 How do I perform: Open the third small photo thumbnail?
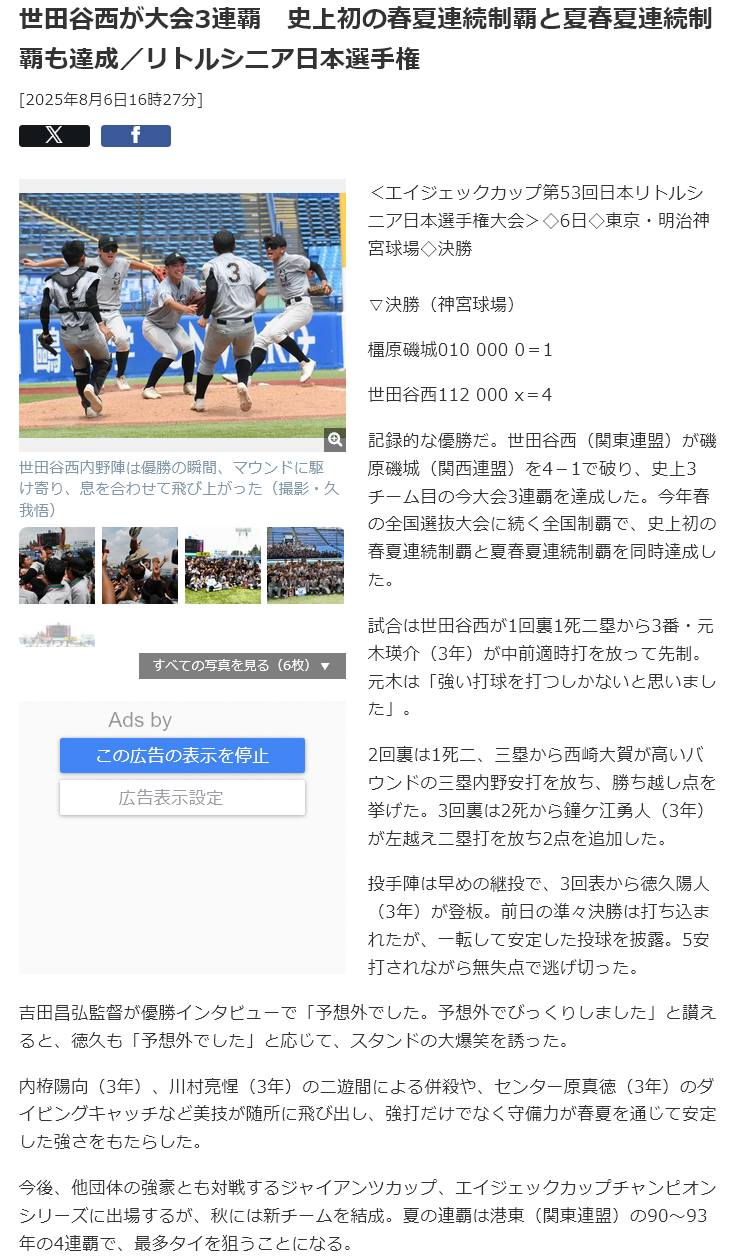[222, 566]
